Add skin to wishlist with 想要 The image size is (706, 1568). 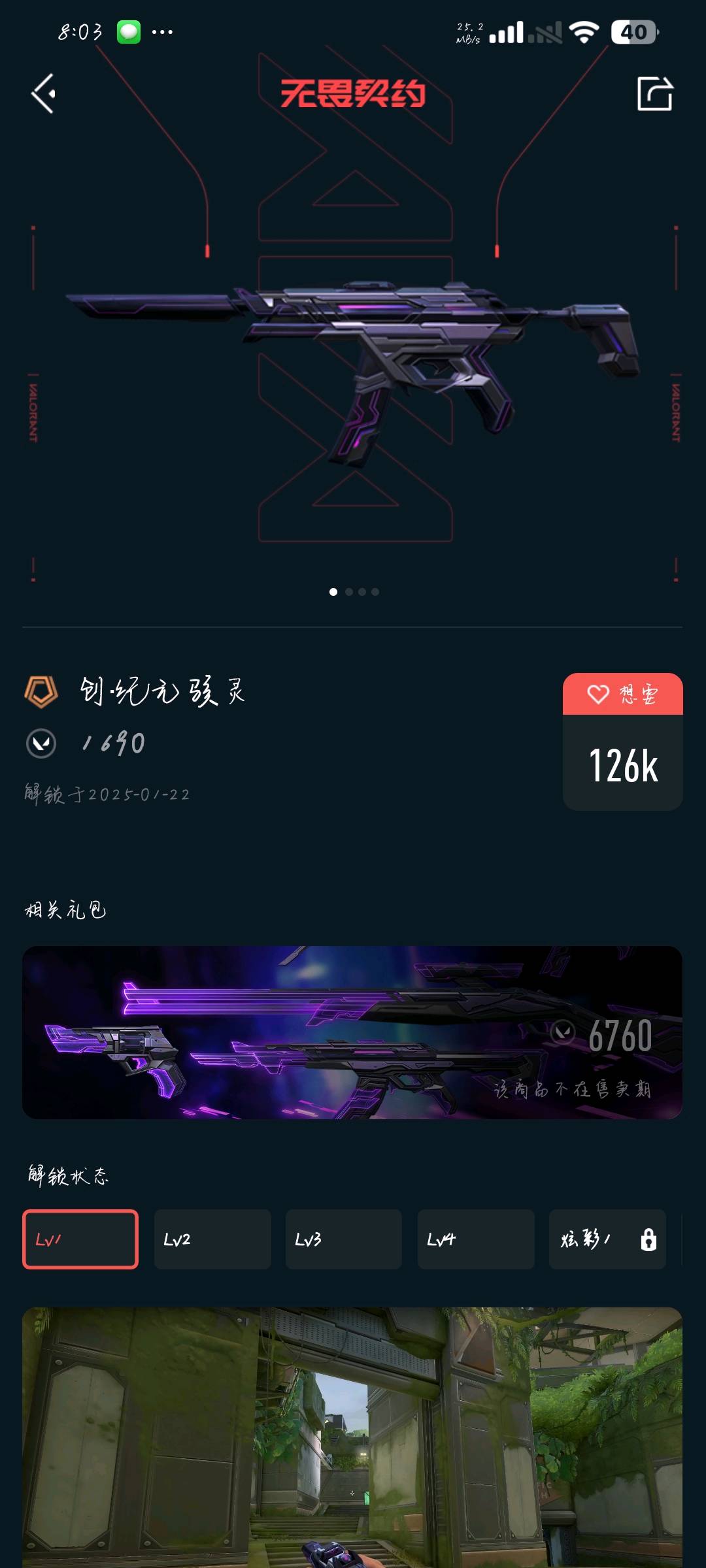[x=622, y=694]
